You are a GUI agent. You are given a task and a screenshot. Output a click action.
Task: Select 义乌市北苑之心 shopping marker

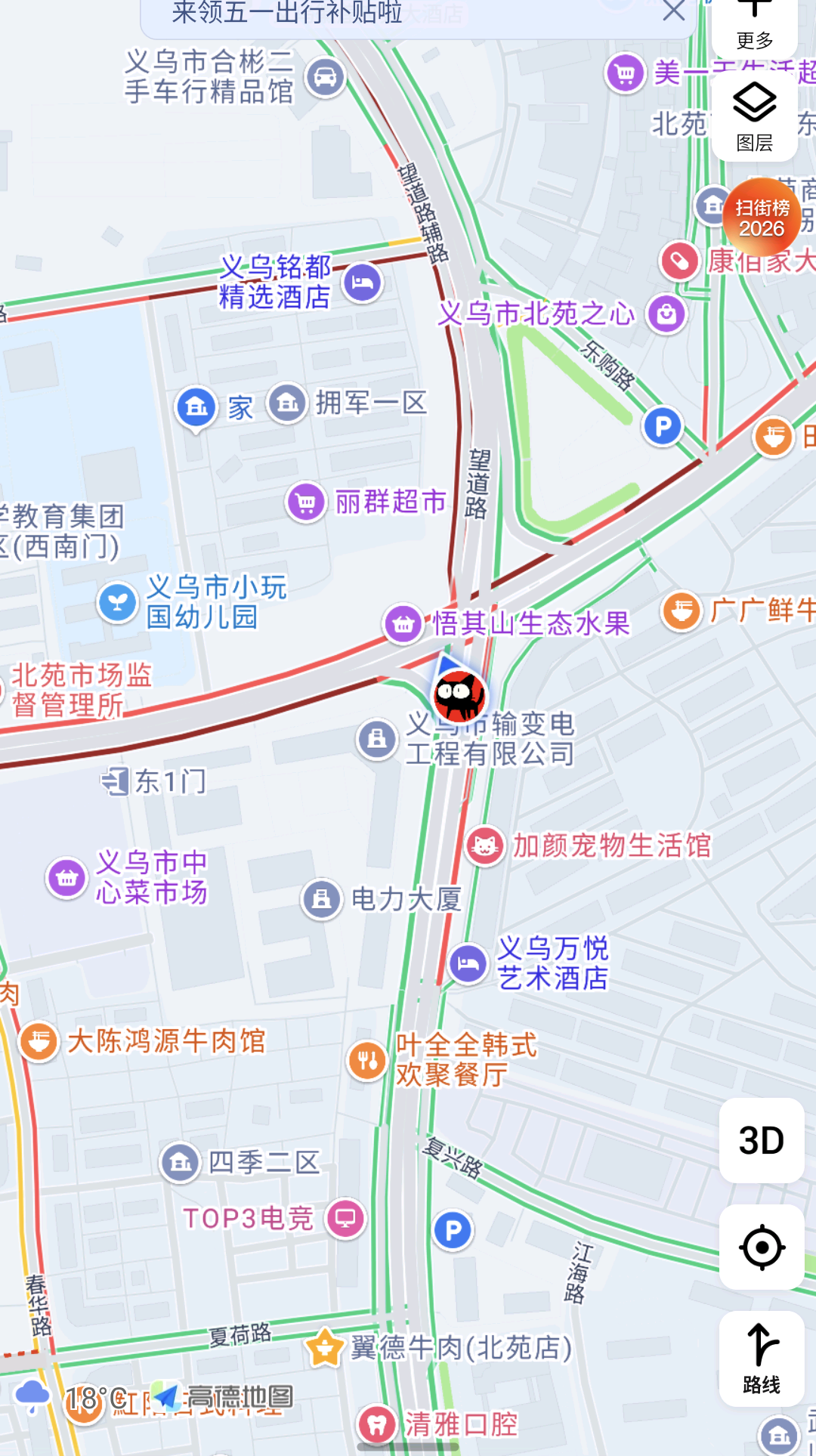[x=666, y=313]
